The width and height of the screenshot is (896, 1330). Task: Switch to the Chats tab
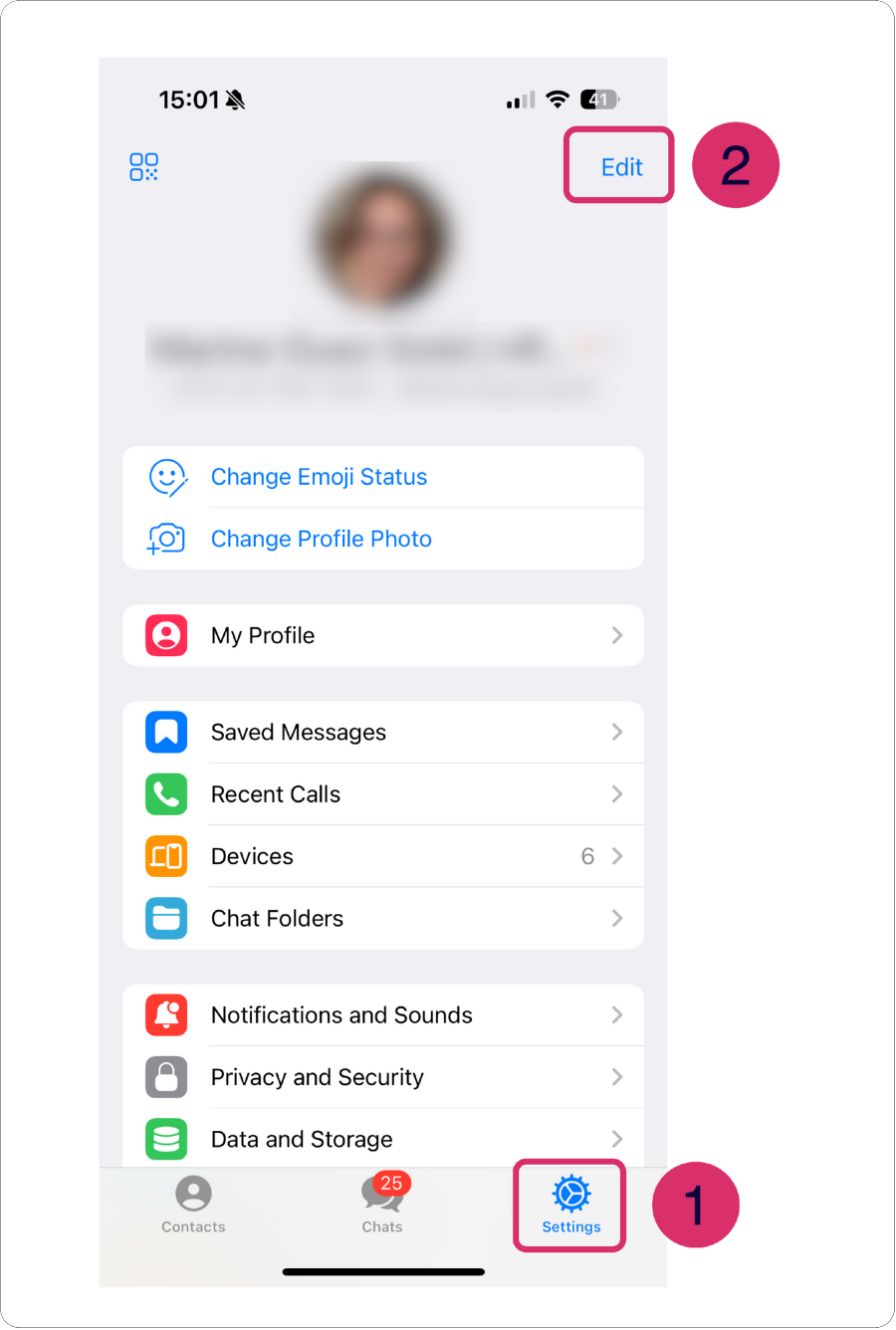coord(382,1205)
